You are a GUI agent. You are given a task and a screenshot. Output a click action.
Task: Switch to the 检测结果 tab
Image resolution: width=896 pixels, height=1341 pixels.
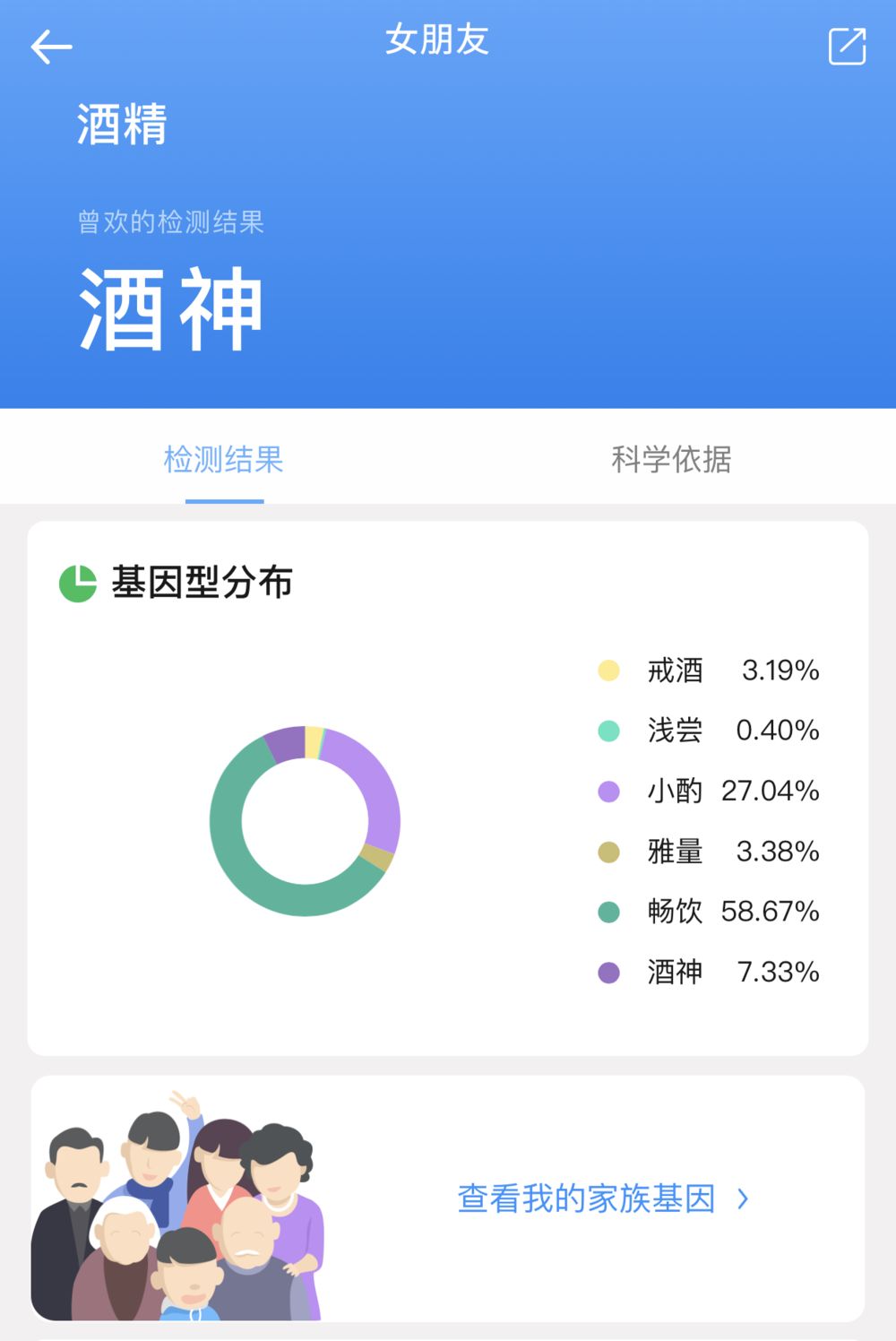[x=224, y=460]
